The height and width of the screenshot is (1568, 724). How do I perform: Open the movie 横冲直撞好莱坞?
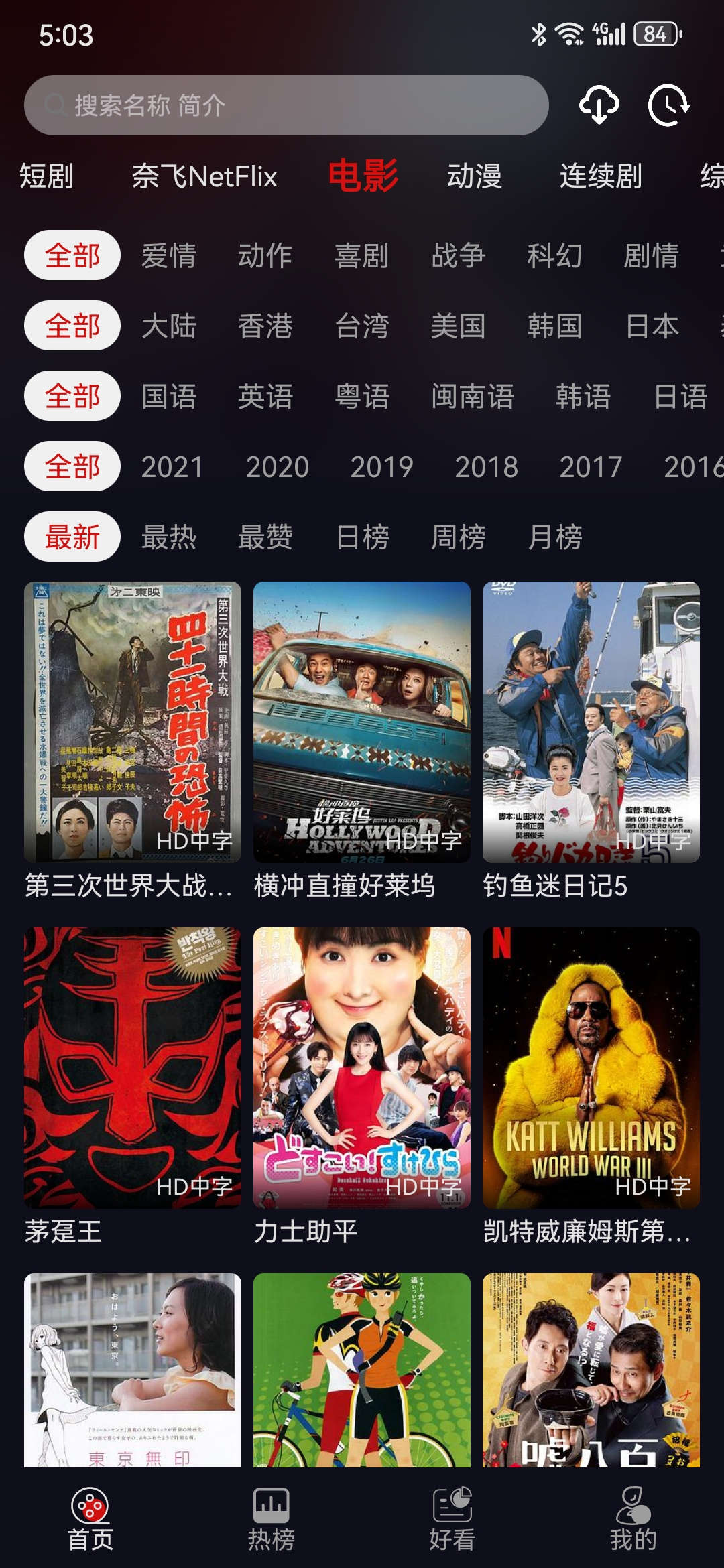[362, 722]
